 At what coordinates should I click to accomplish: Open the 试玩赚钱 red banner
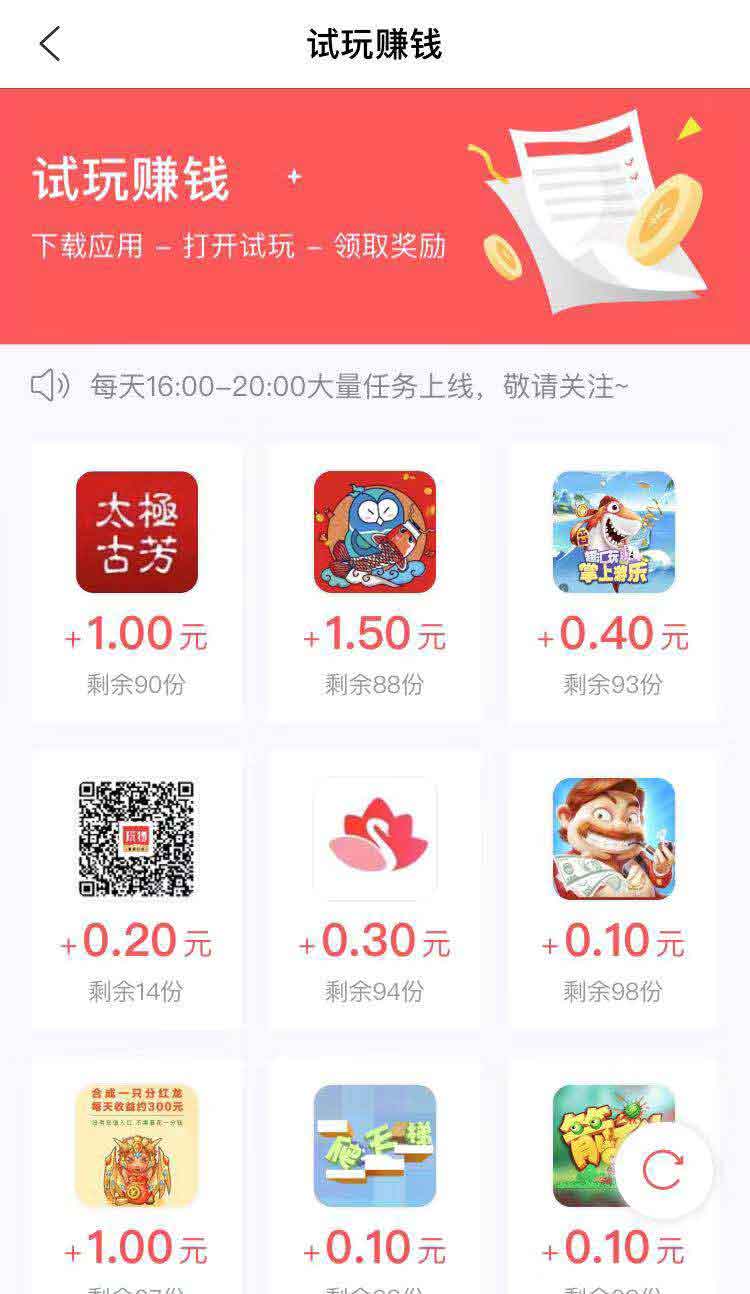pyautogui.click(x=374, y=216)
